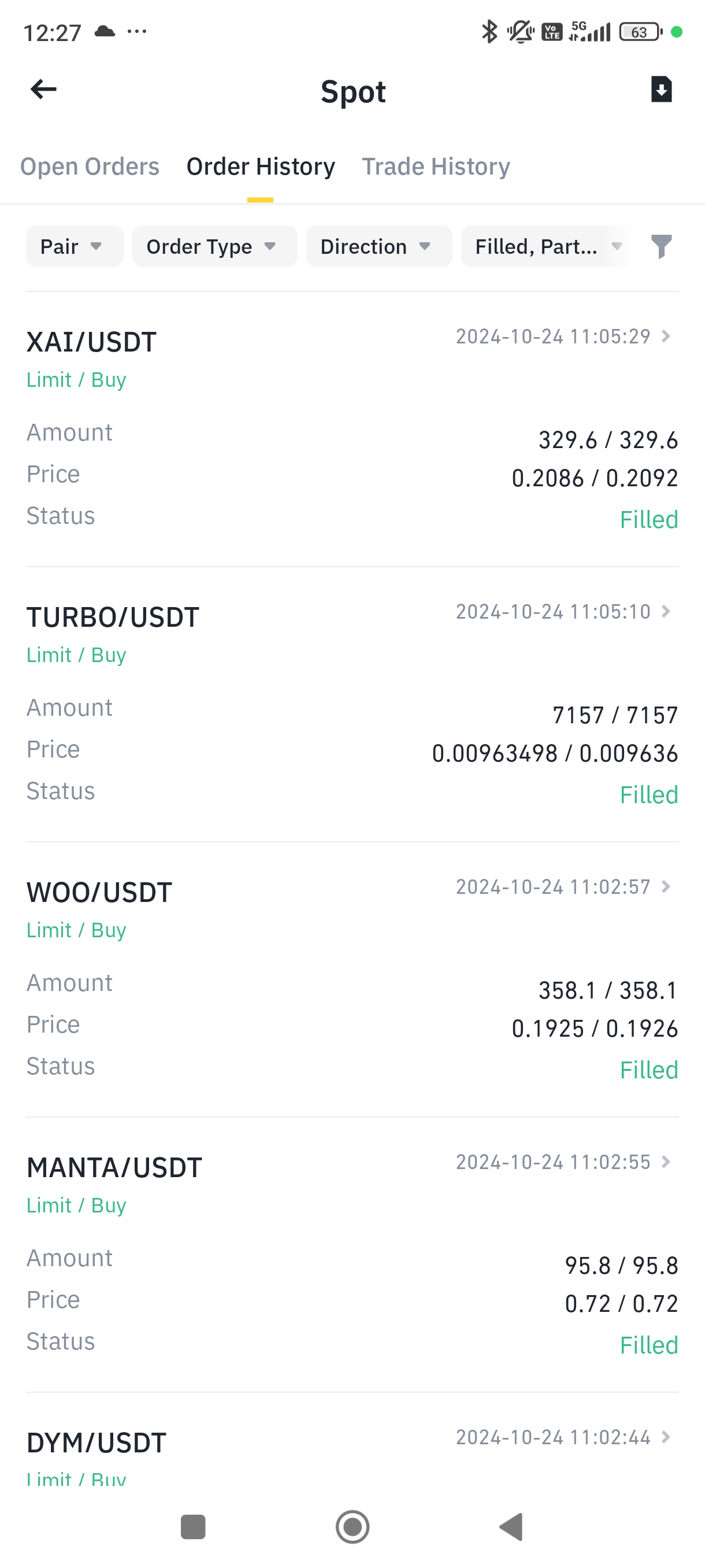Tap the download/export icon in header

point(661,90)
